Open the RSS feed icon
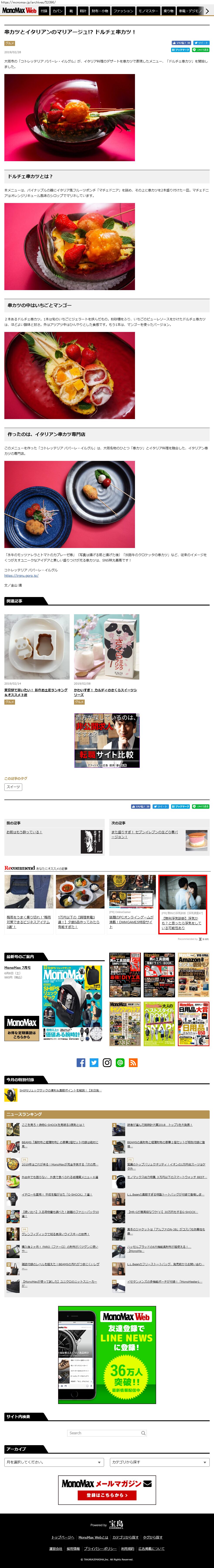The height and width of the screenshot is (1568, 214). point(133,1063)
